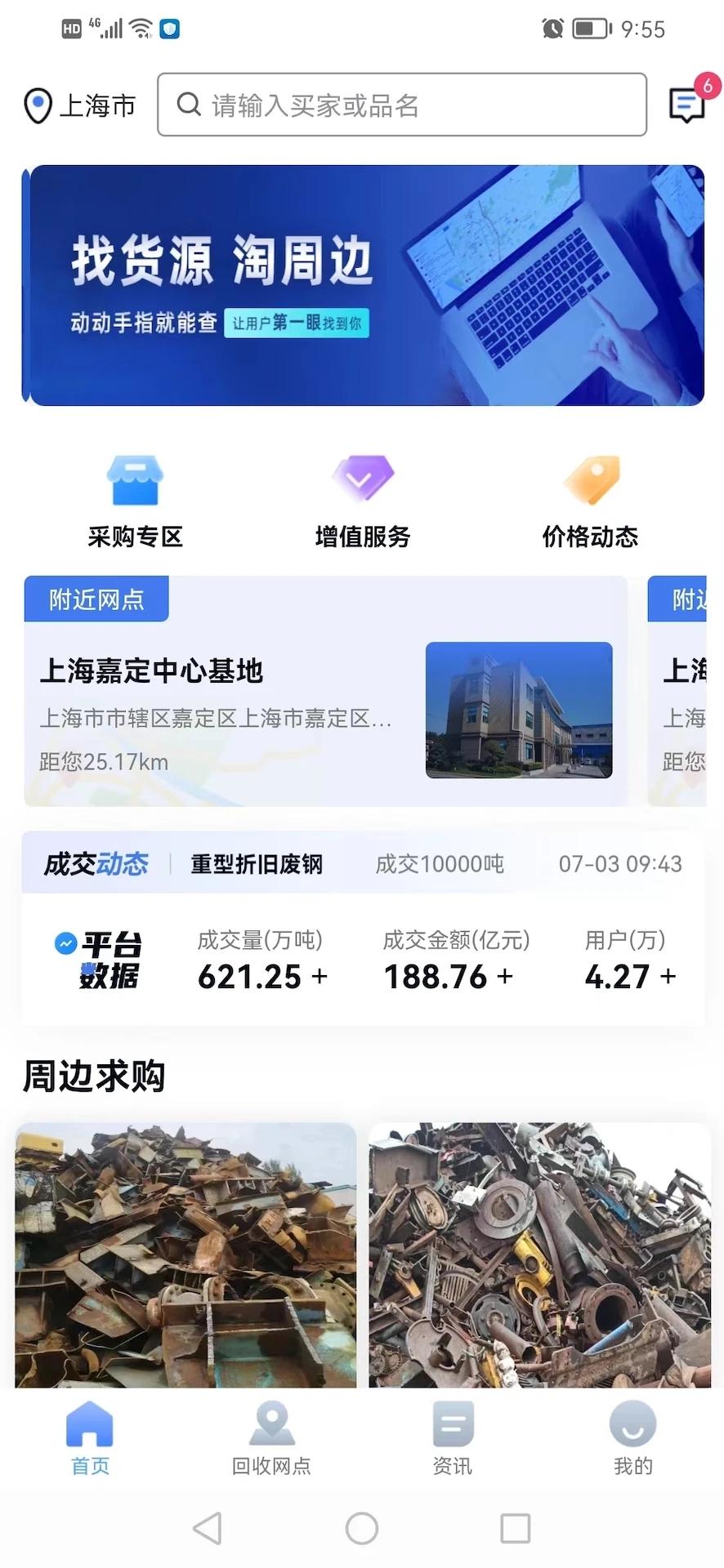Change the city from 上海市
724x1568 pixels.
coord(80,105)
